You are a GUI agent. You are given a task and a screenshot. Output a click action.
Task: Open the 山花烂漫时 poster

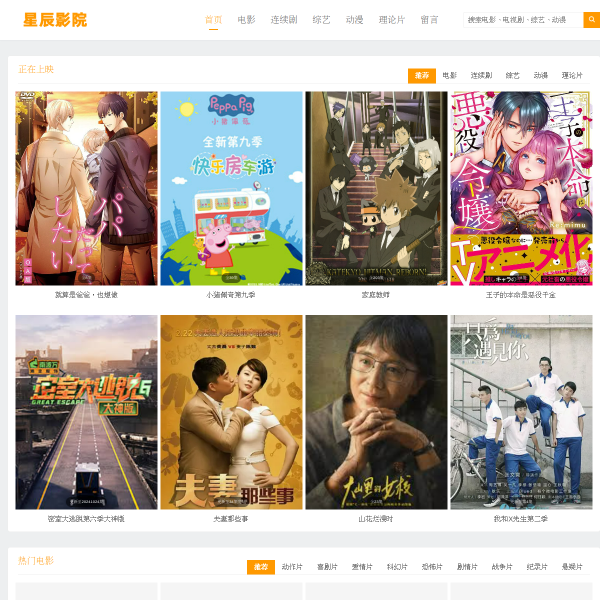tap(376, 412)
